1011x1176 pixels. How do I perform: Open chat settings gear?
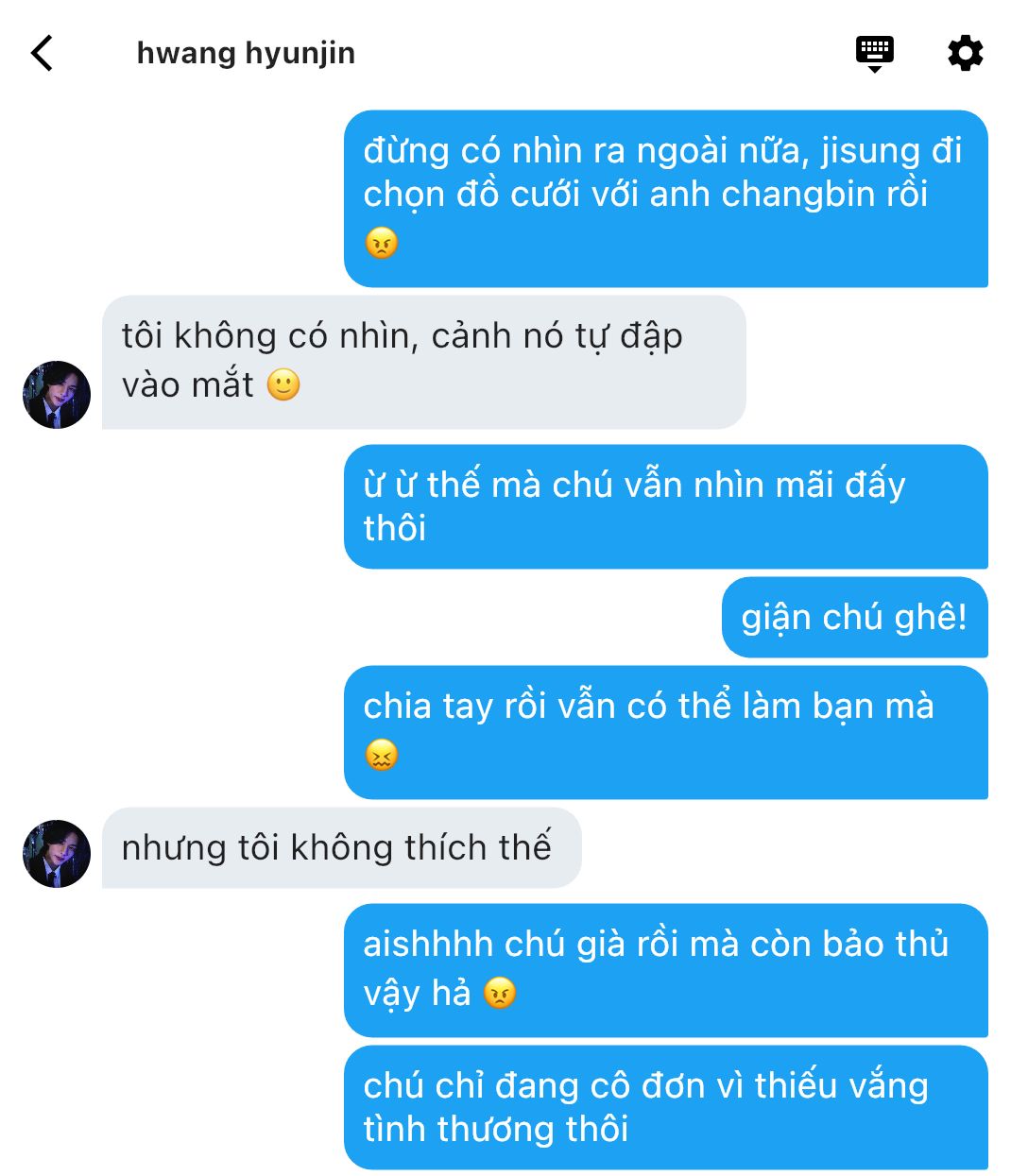[x=965, y=53]
